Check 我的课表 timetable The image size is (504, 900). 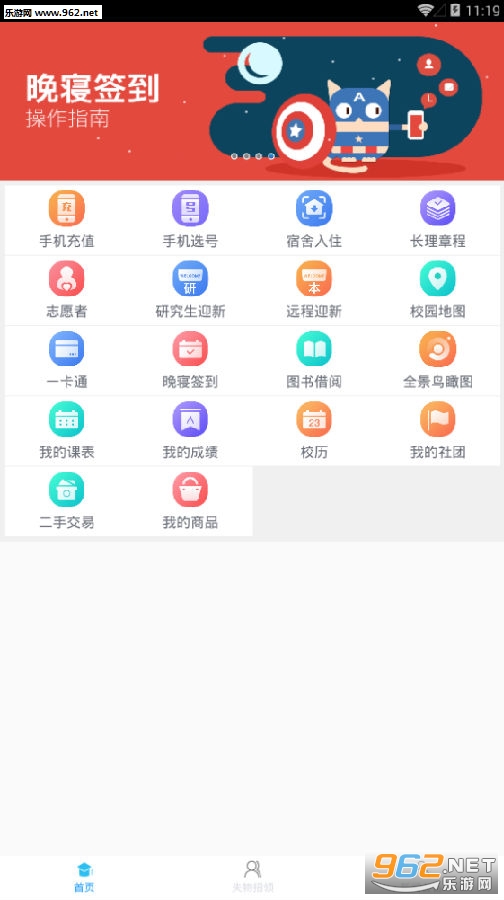coord(67,430)
